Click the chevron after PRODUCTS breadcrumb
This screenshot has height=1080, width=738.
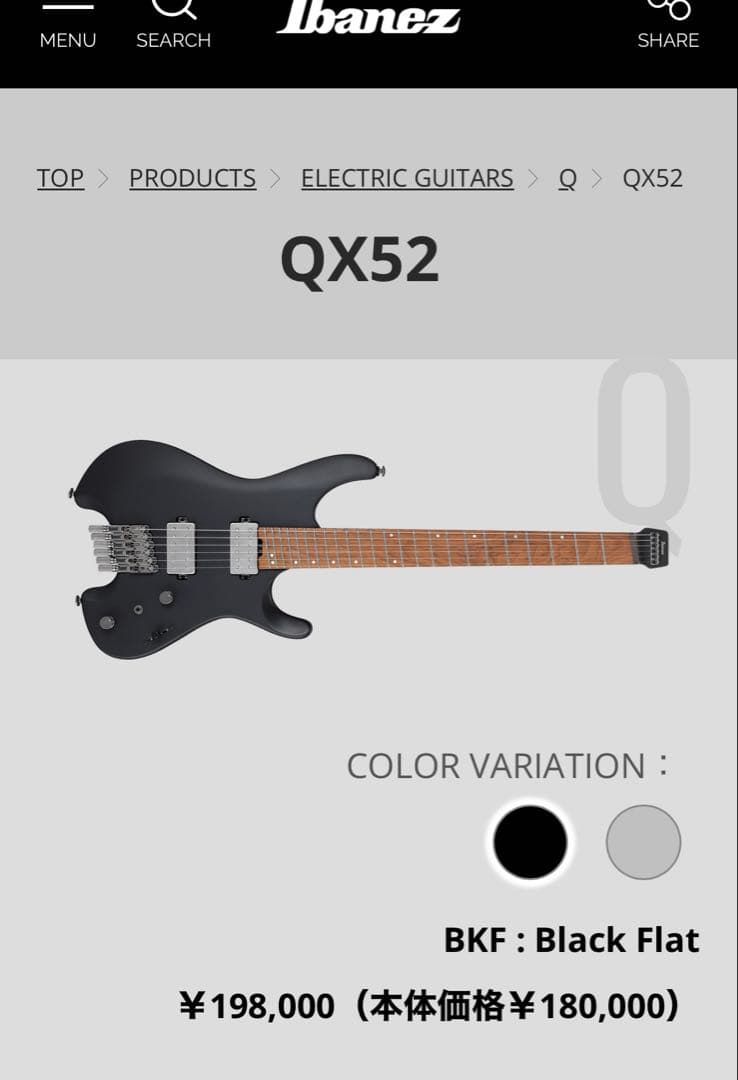click(x=277, y=178)
